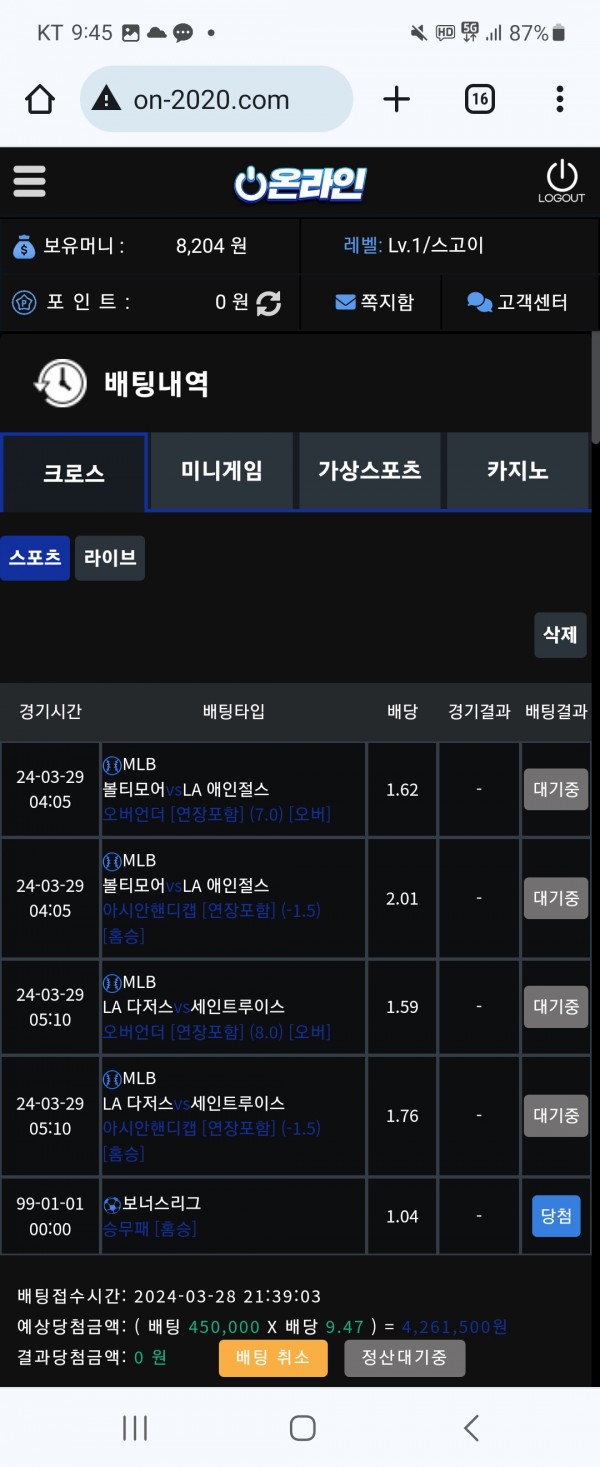Tap the orange 배팅 취소 button
The image size is (600, 1467).
coord(273,1358)
